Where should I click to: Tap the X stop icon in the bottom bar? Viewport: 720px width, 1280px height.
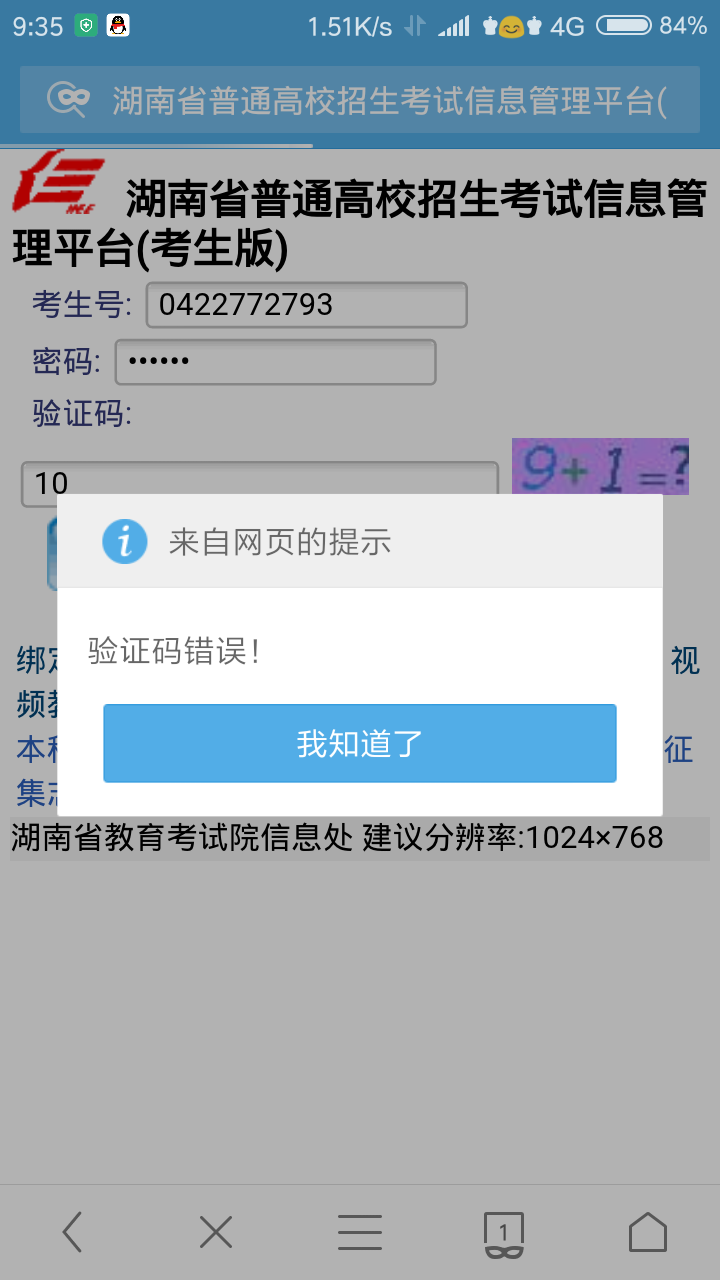[215, 1232]
